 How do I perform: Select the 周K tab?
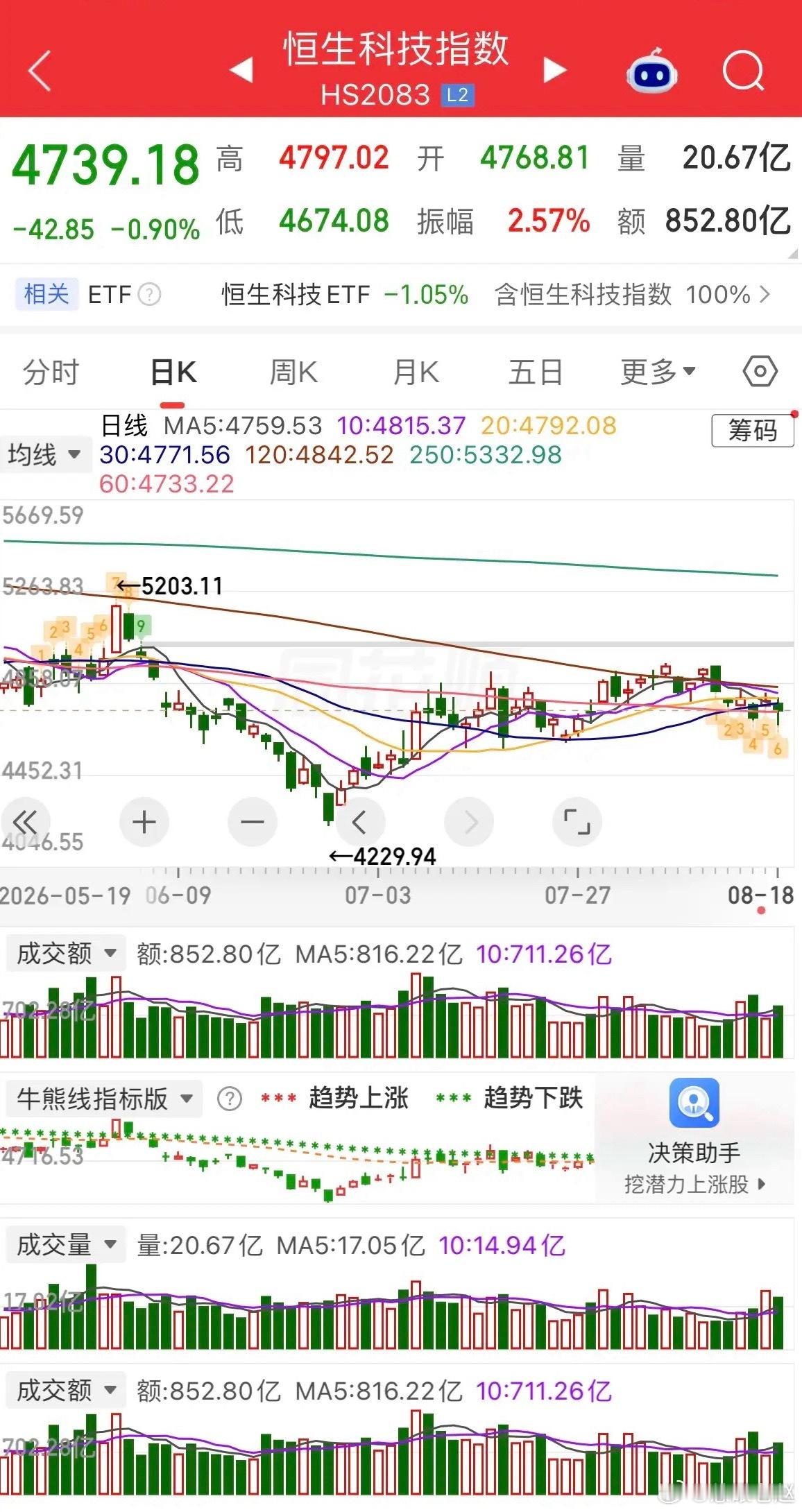click(x=293, y=372)
